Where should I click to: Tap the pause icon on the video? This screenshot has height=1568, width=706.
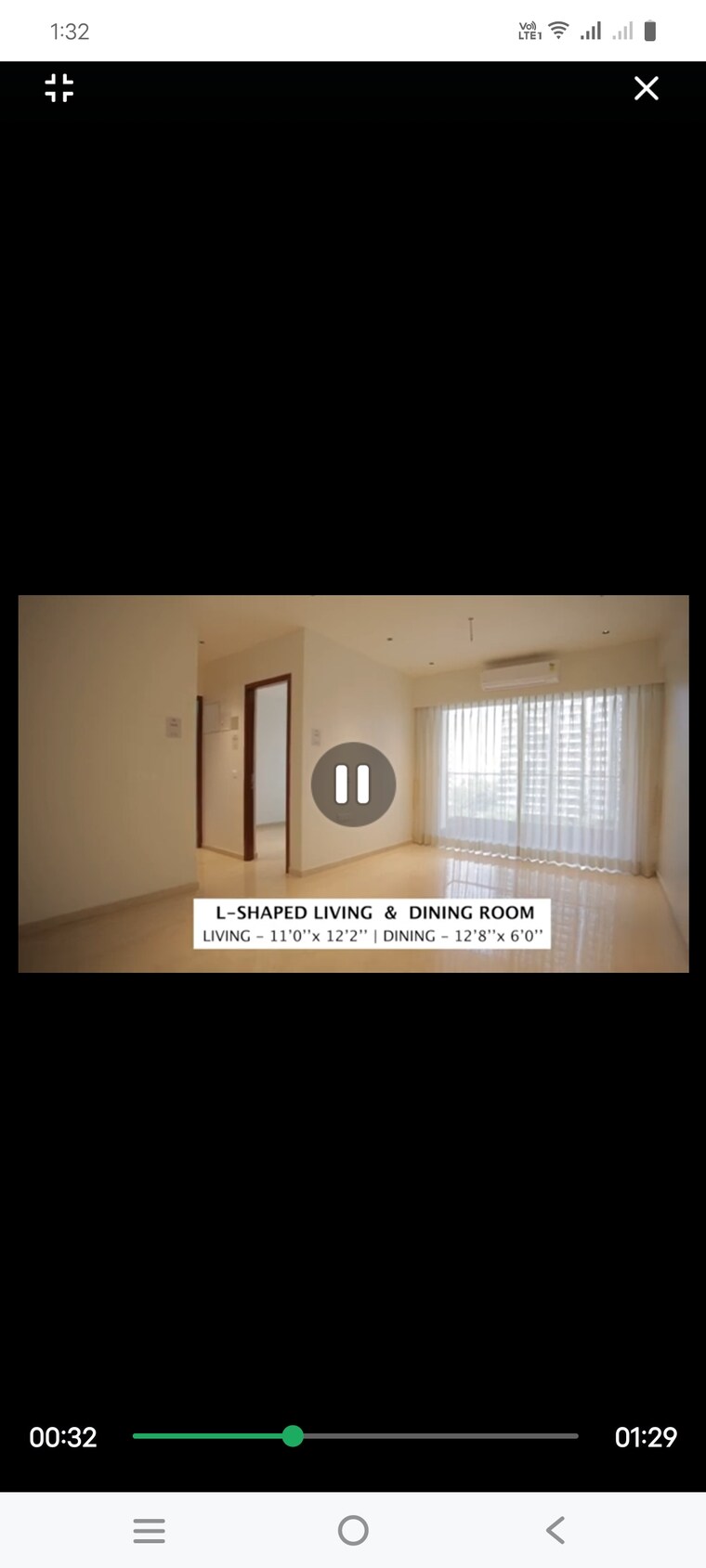pos(353,784)
